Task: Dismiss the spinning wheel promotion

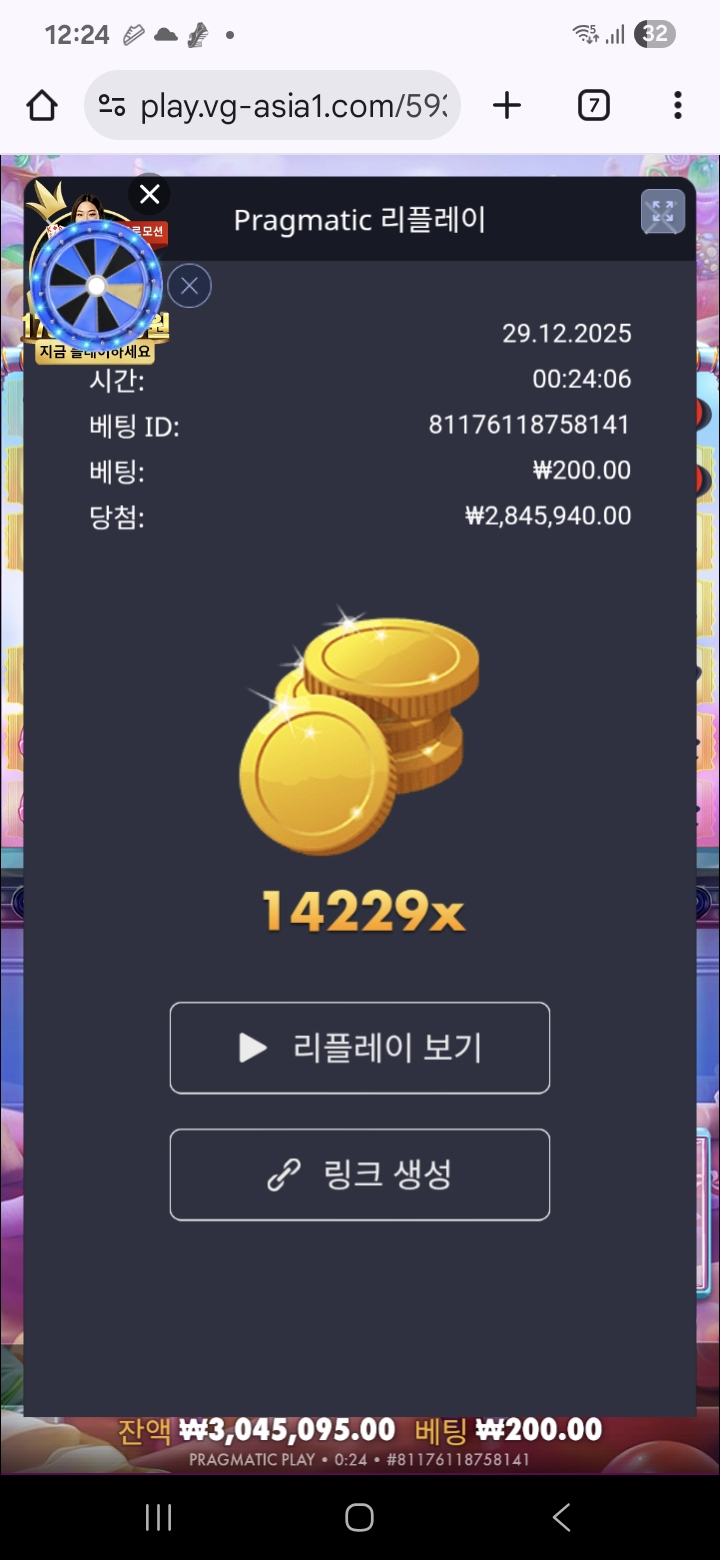Action: point(150,194)
